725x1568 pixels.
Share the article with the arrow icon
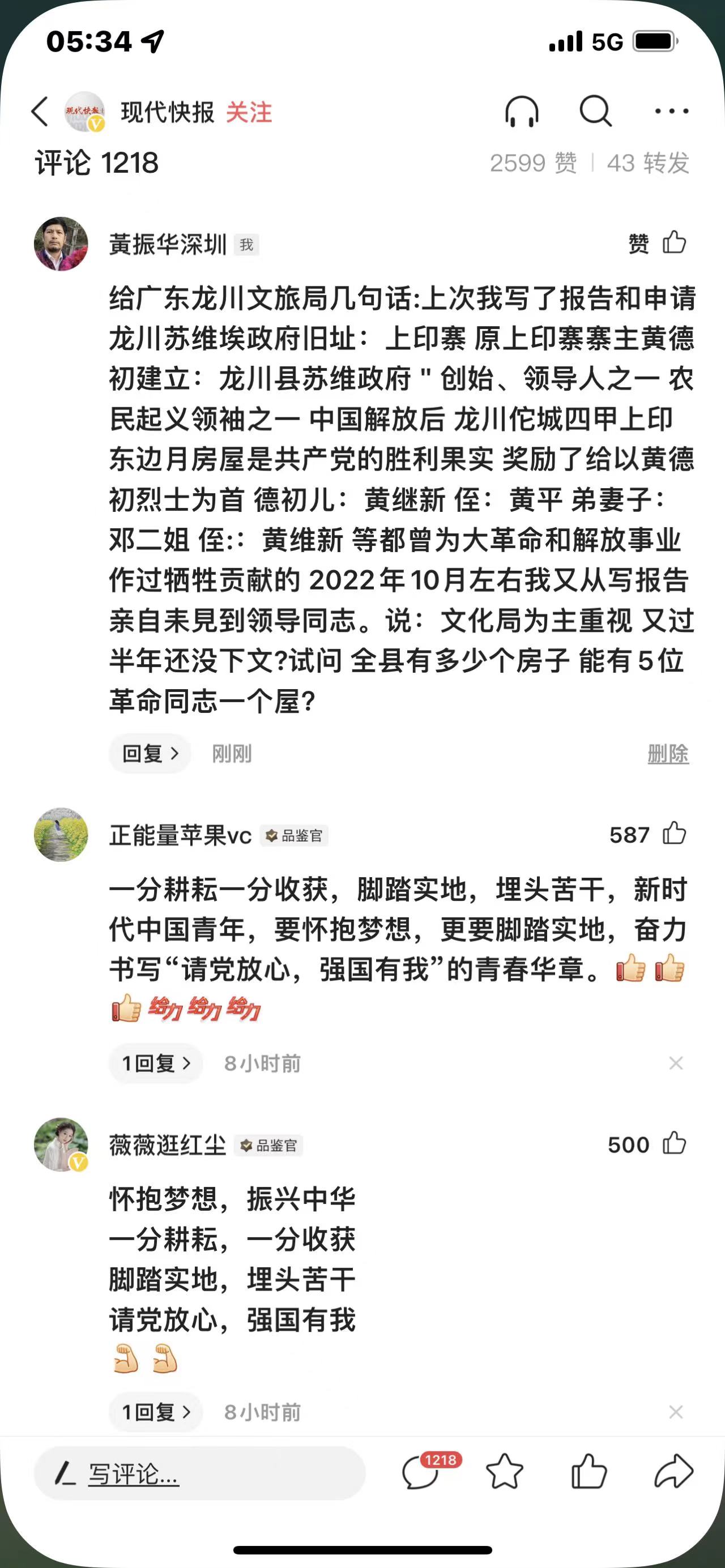coord(673,1472)
